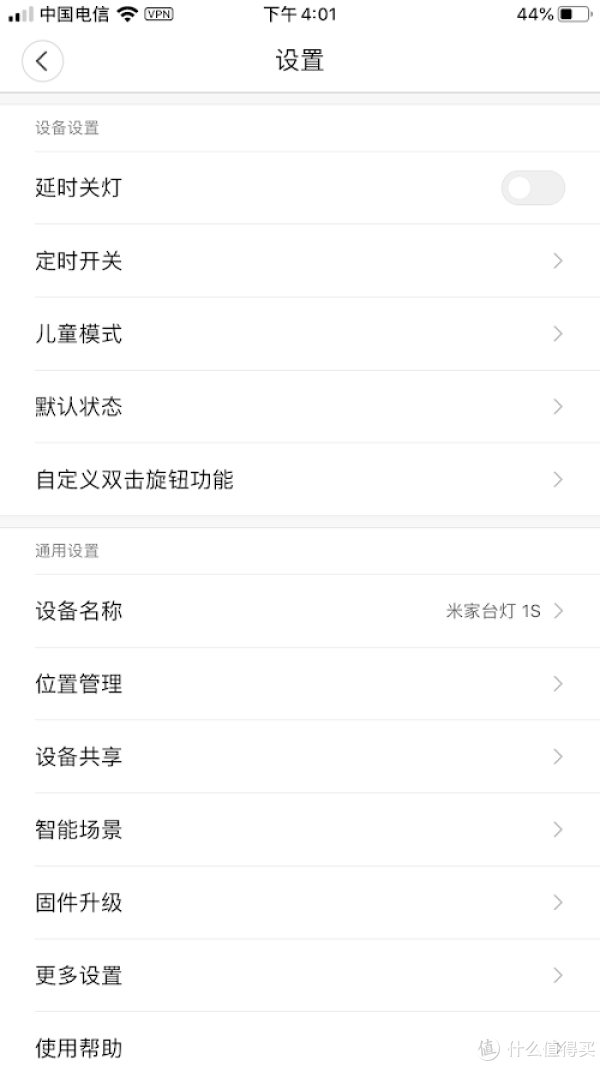
Task: Open 儿童模式
Action: (x=300, y=334)
